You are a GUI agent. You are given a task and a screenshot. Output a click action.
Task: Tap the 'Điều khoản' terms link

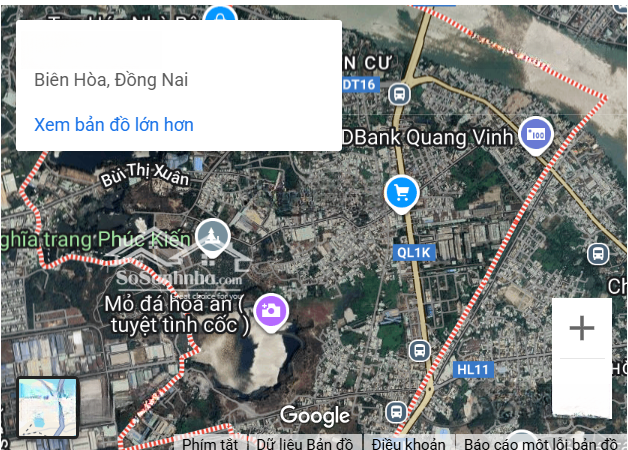pos(408,443)
